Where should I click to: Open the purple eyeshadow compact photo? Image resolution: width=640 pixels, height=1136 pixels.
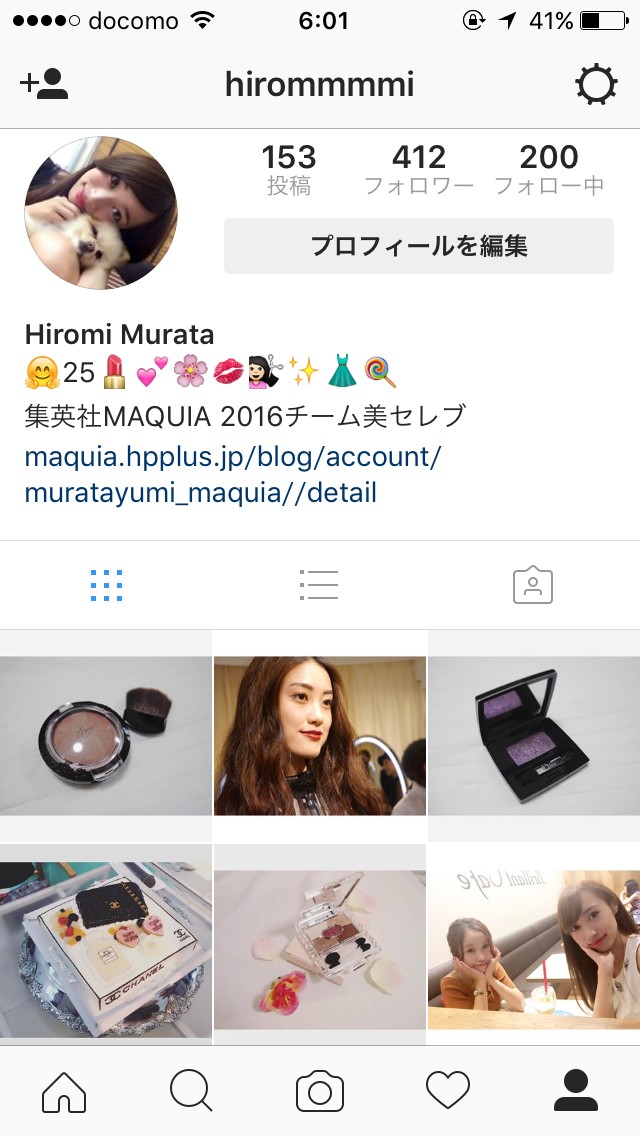[534, 736]
